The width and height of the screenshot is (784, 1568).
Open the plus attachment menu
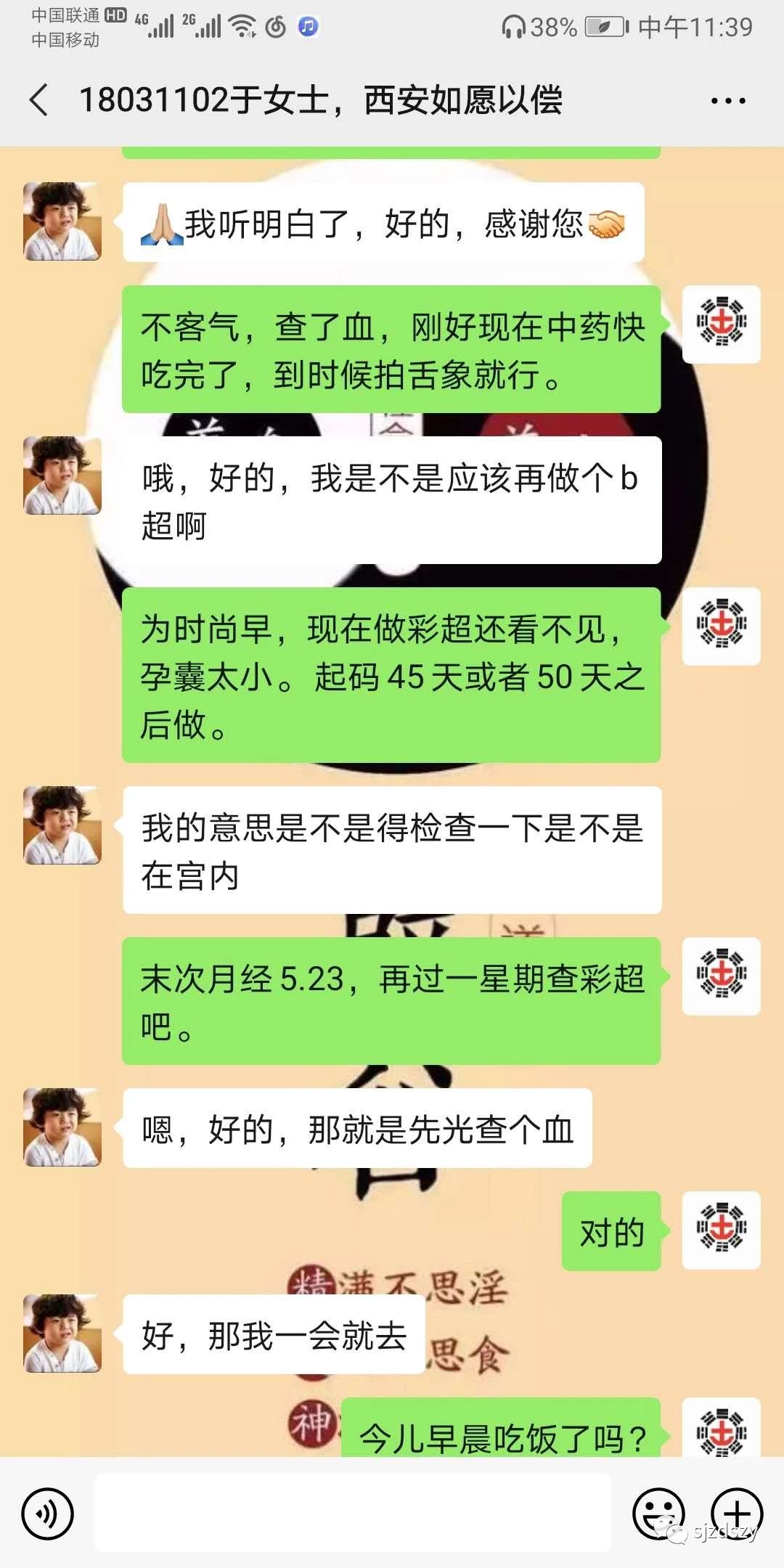click(x=736, y=1514)
